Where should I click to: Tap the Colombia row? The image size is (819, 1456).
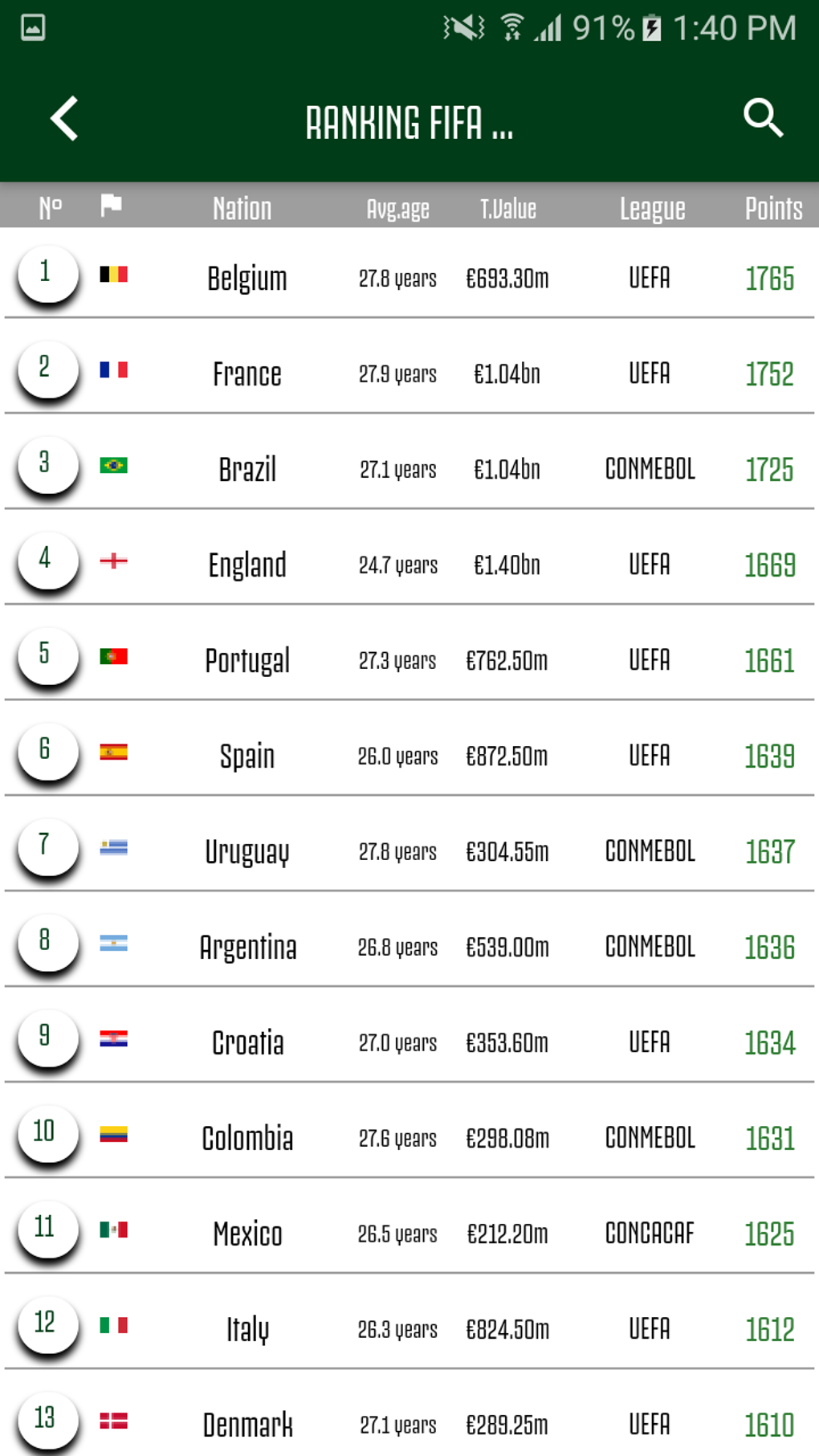[x=409, y=1132]
